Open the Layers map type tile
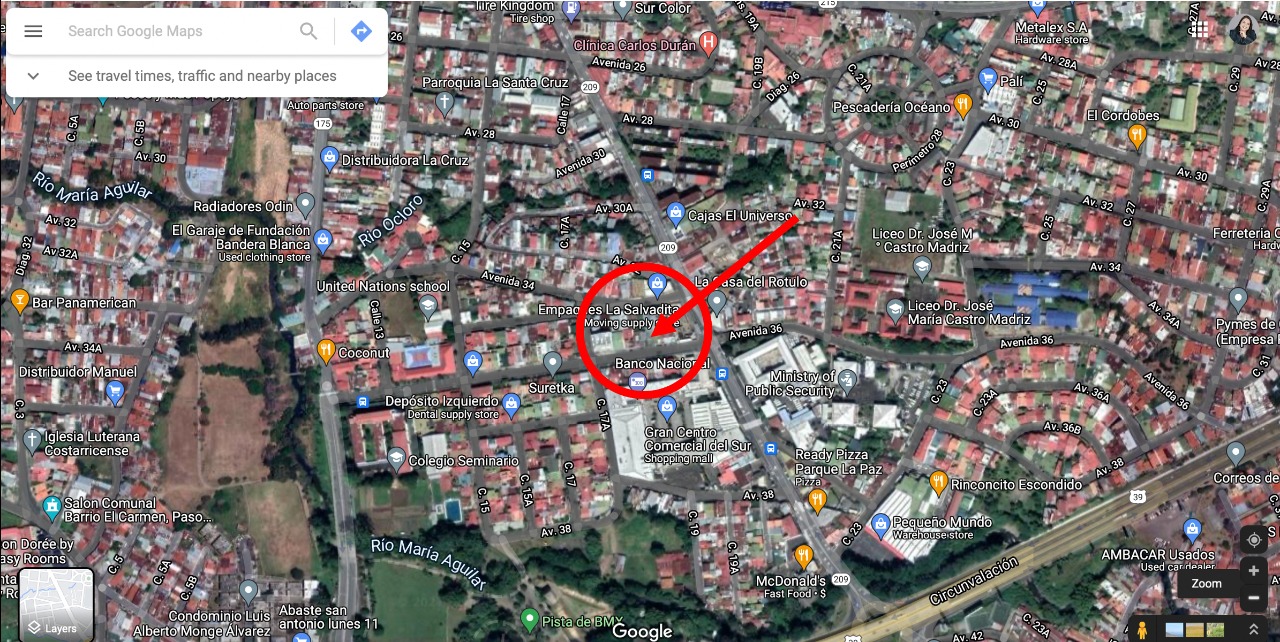This screenshot has height=642, width=1280. [57, 605]
